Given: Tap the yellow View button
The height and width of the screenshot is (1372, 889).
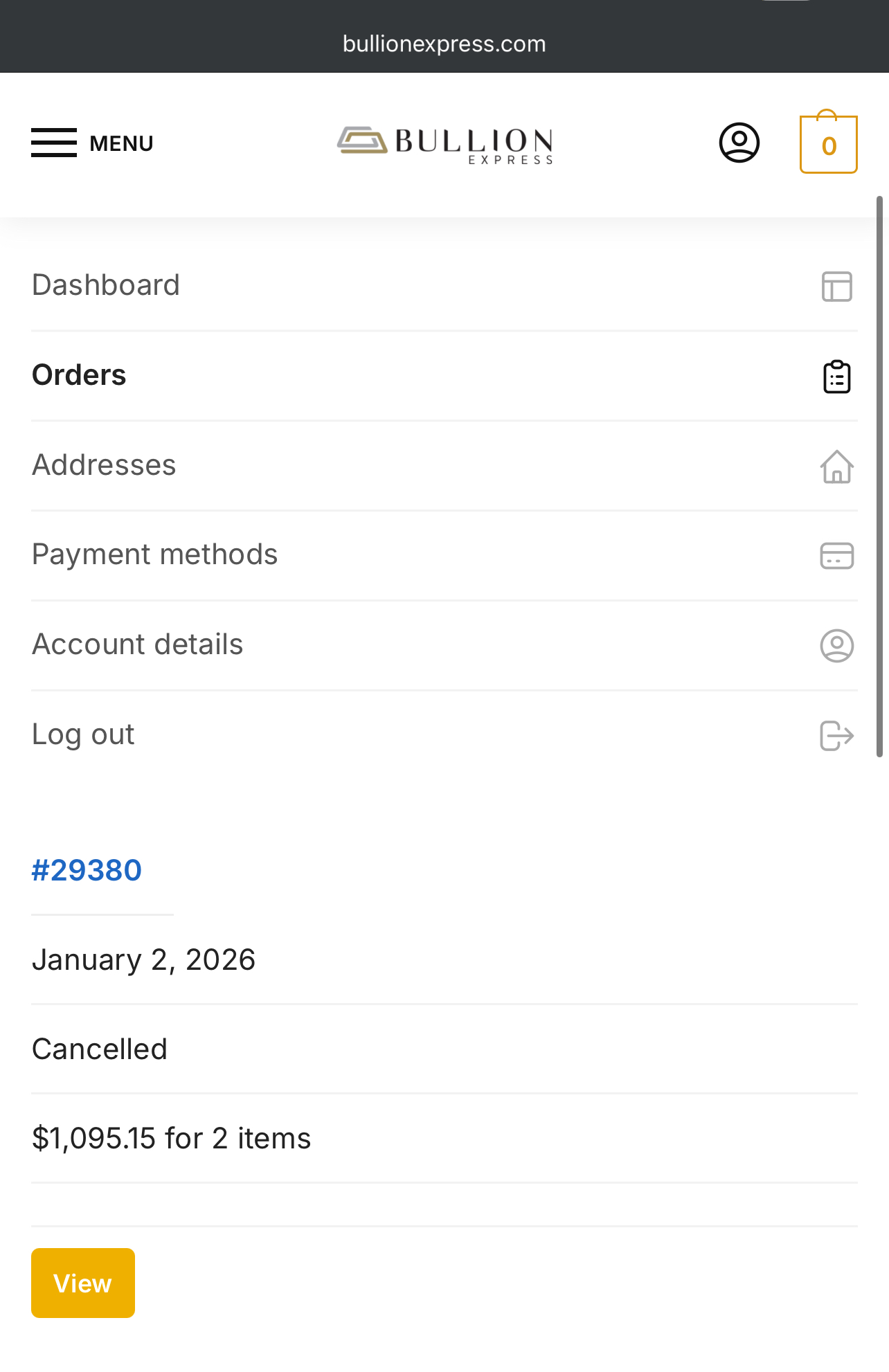Looking at the screenshot, I should coord(83,1283).
